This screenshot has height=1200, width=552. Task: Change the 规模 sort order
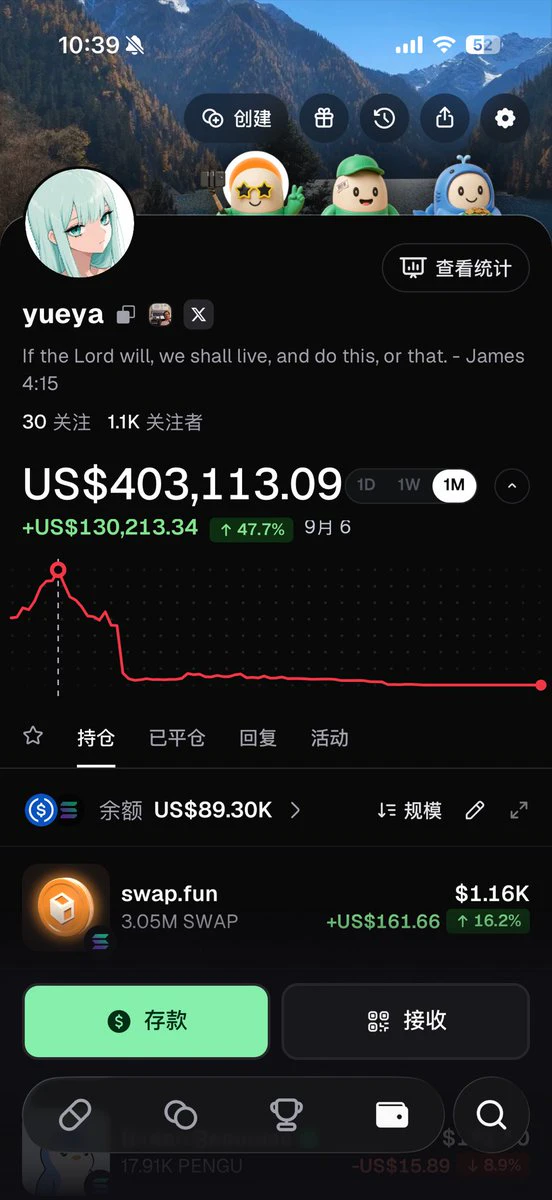coord(409,810)
